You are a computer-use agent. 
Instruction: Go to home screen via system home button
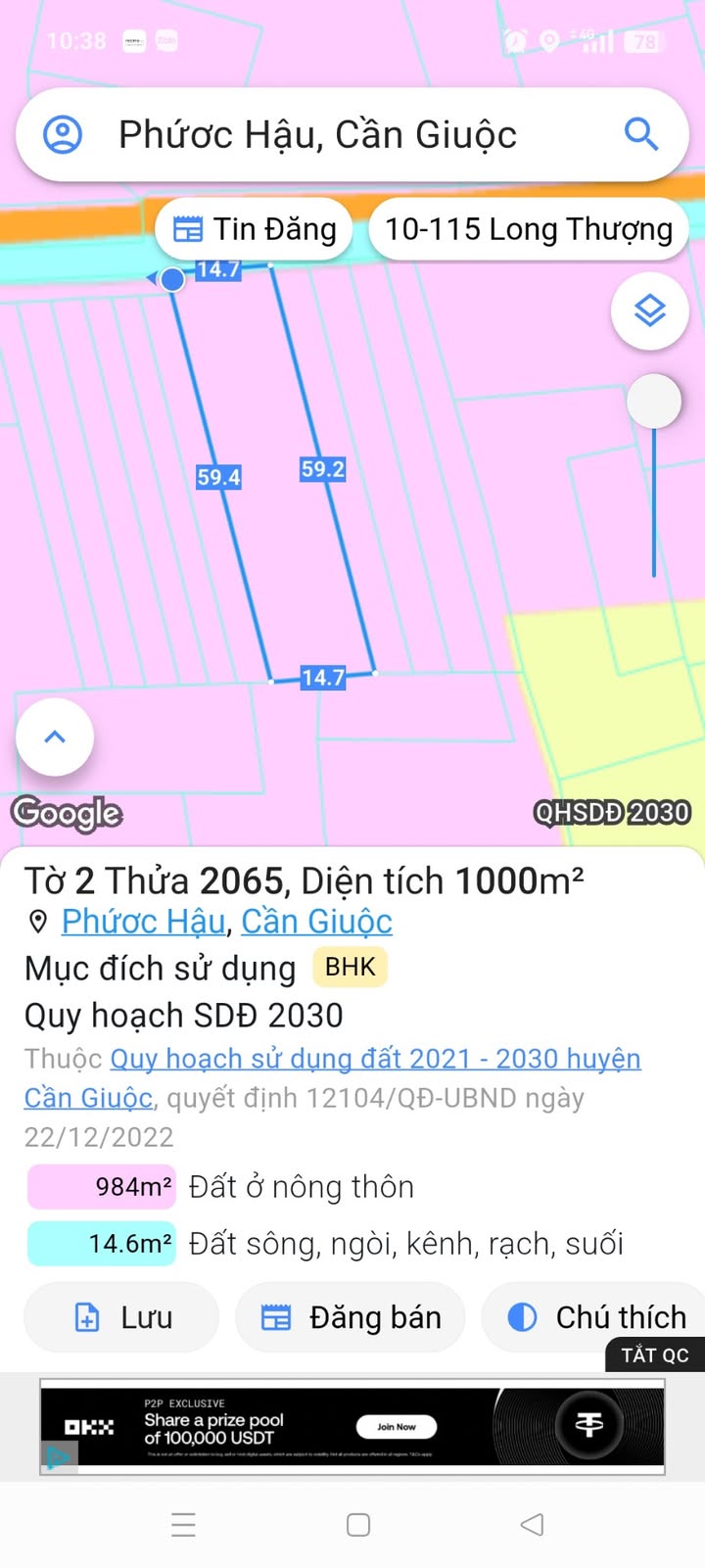coord(358,1525)
